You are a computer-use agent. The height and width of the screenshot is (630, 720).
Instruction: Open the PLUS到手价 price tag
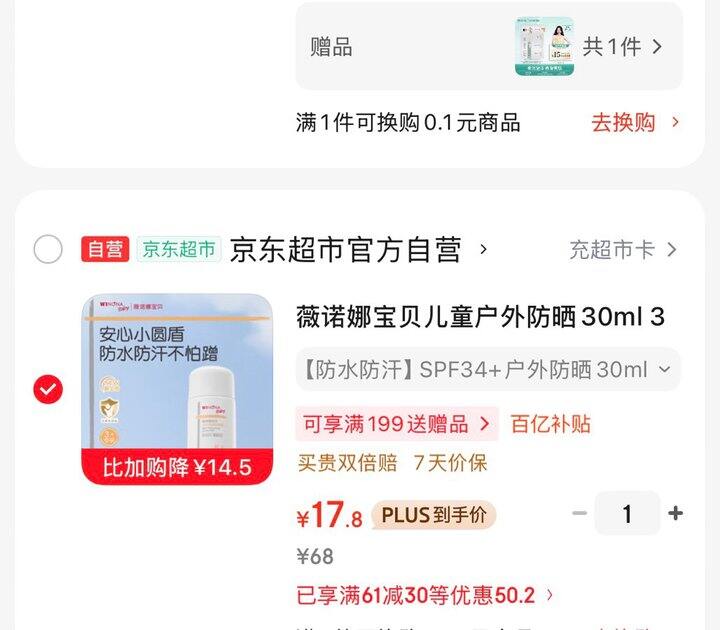coord(434,516)
